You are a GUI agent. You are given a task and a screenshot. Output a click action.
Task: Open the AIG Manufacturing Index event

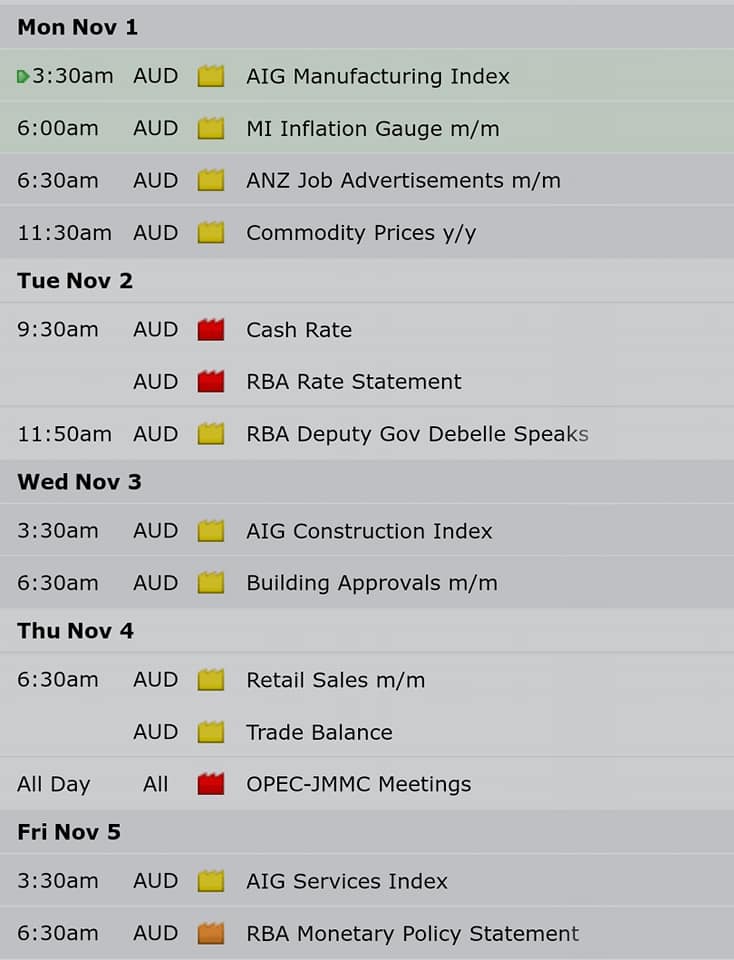pos(377,76)
